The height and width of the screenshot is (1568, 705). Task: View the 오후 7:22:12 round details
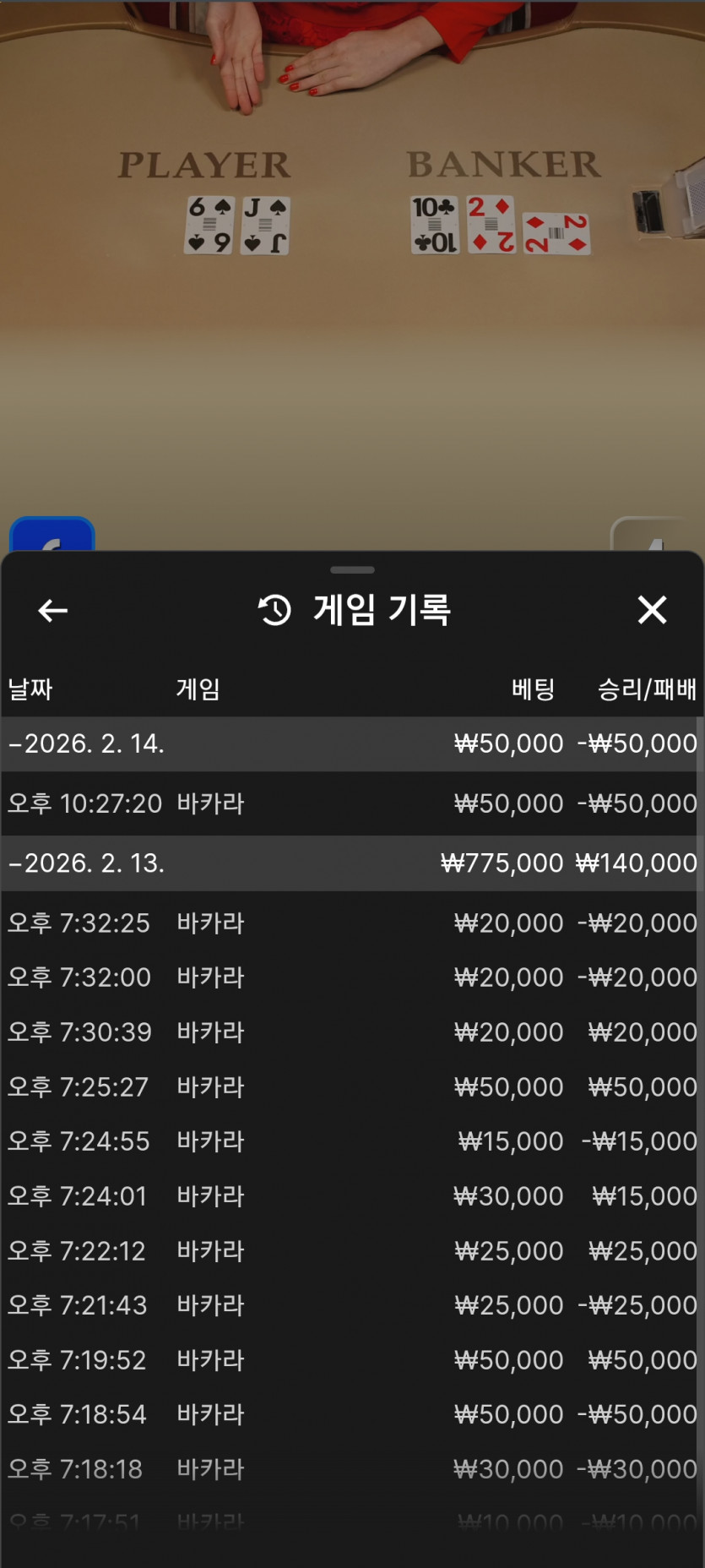pos(352,1250)
